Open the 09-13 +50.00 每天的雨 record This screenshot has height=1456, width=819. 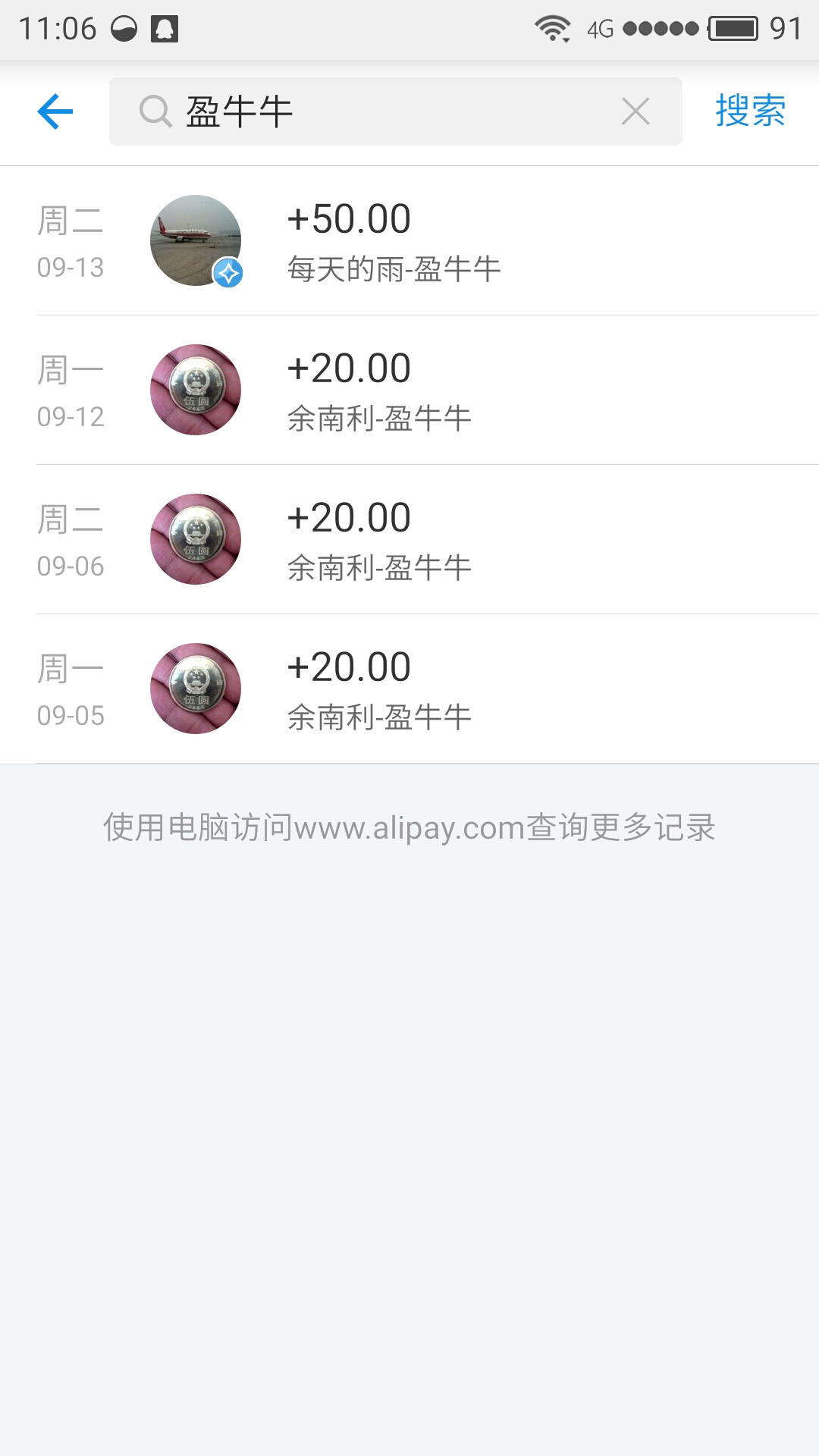[x=409, y=241]
